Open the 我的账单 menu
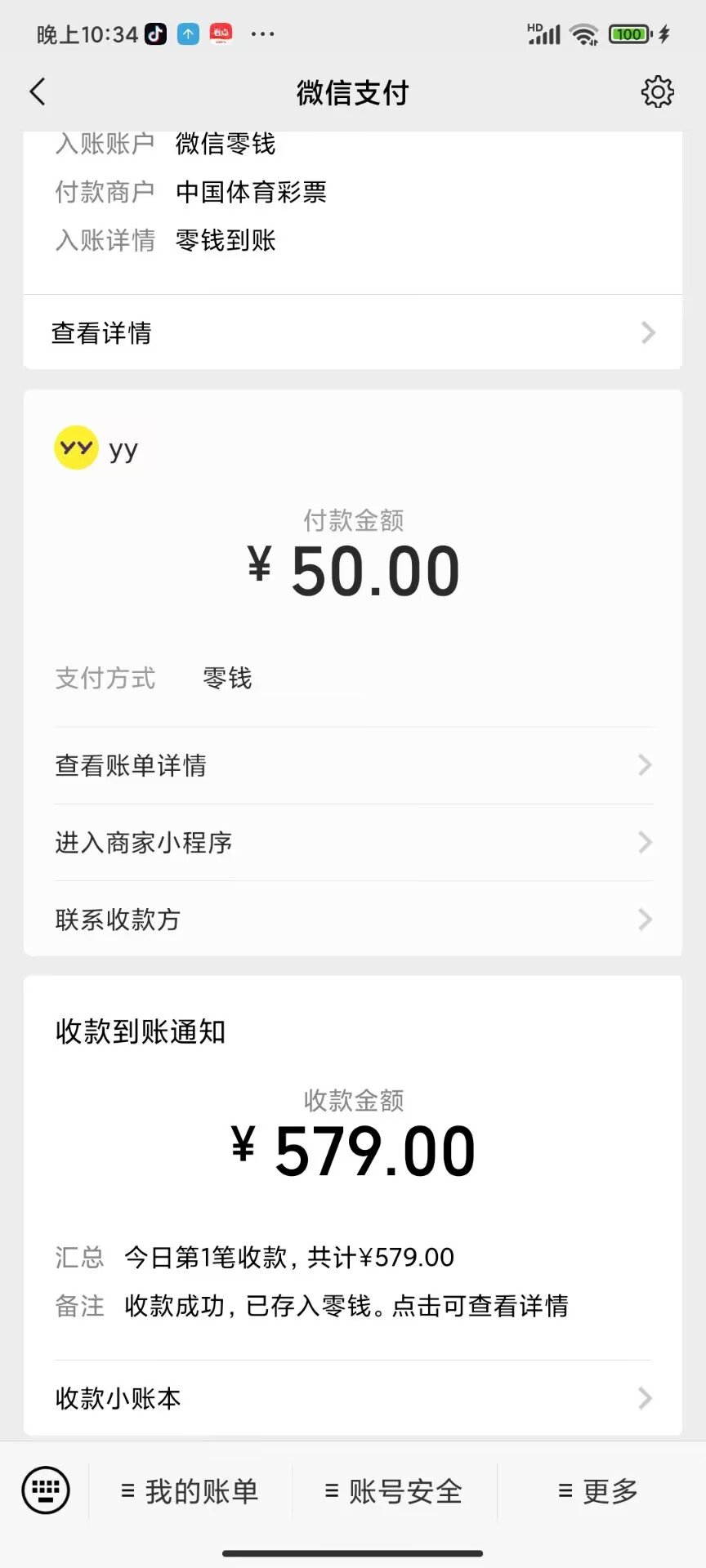Image resolution: width=706 pixels, height=1568 pixels. [x=190, y=1491]
